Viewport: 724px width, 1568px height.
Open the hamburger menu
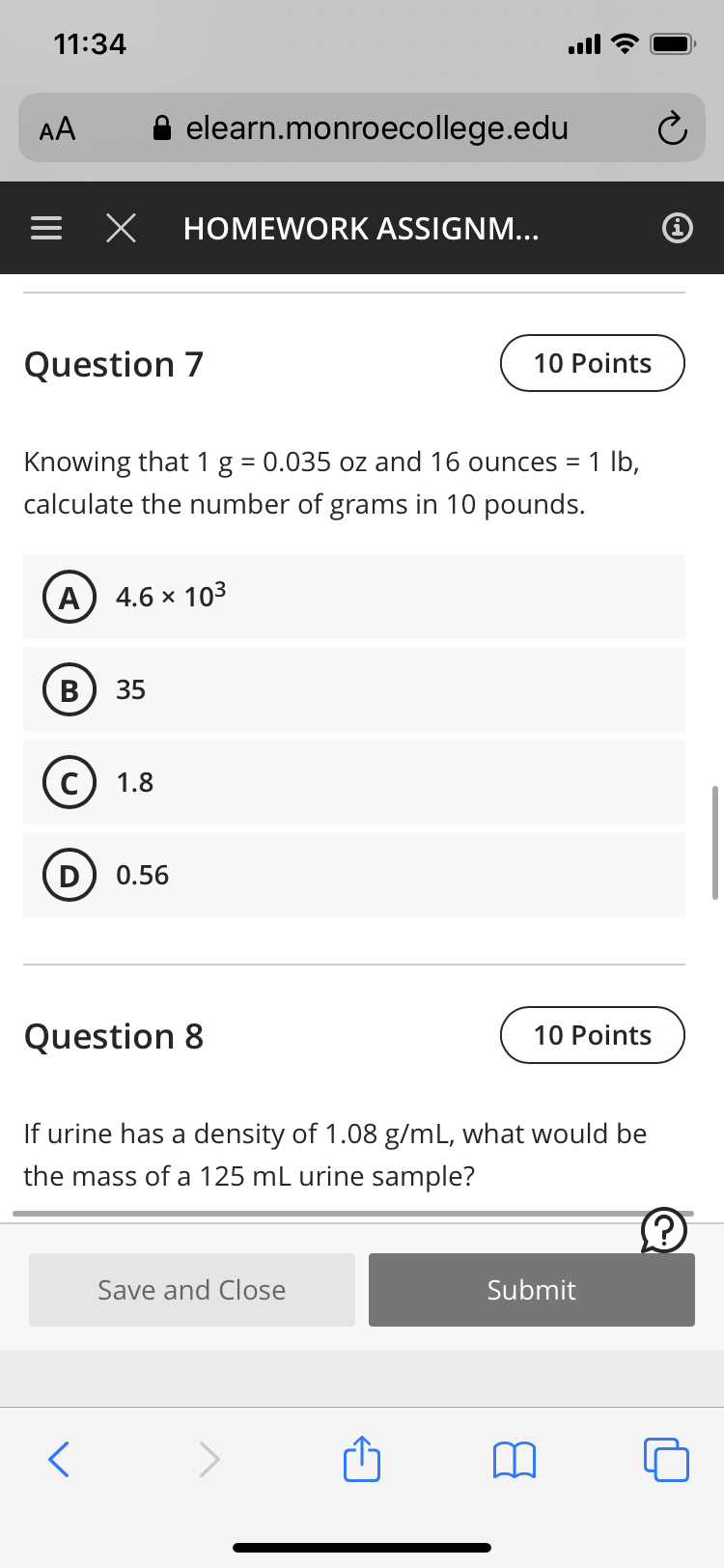click(x=45, y=229)
